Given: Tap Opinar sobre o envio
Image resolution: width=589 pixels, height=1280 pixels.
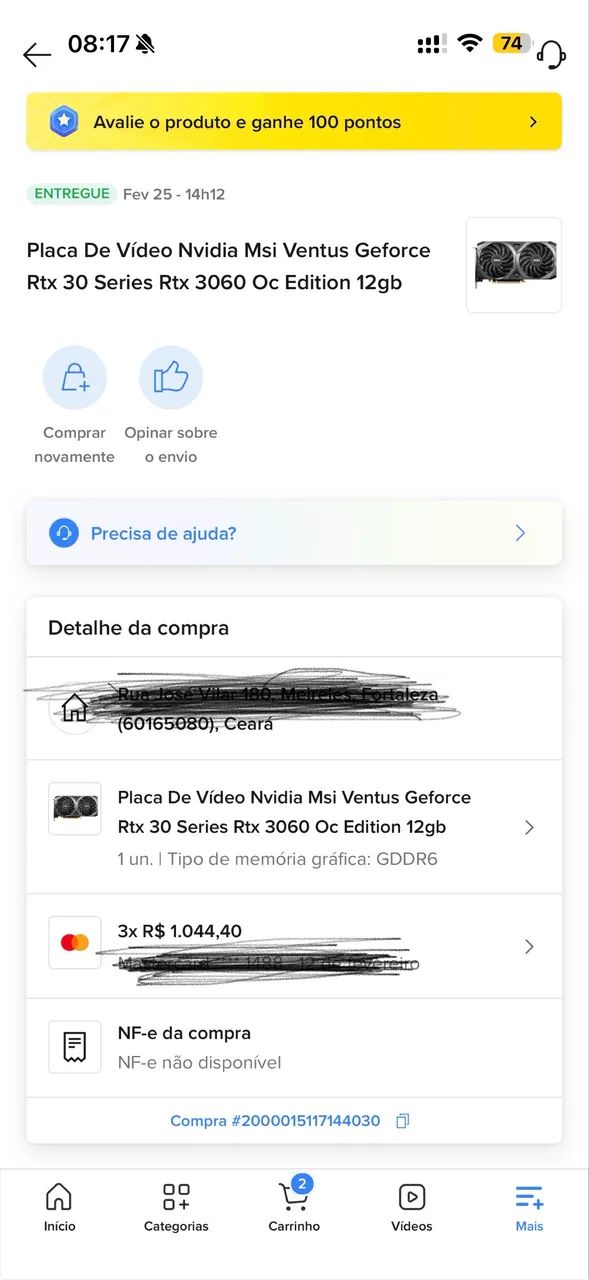Looking at the screenshot, I should coord(171,406).
